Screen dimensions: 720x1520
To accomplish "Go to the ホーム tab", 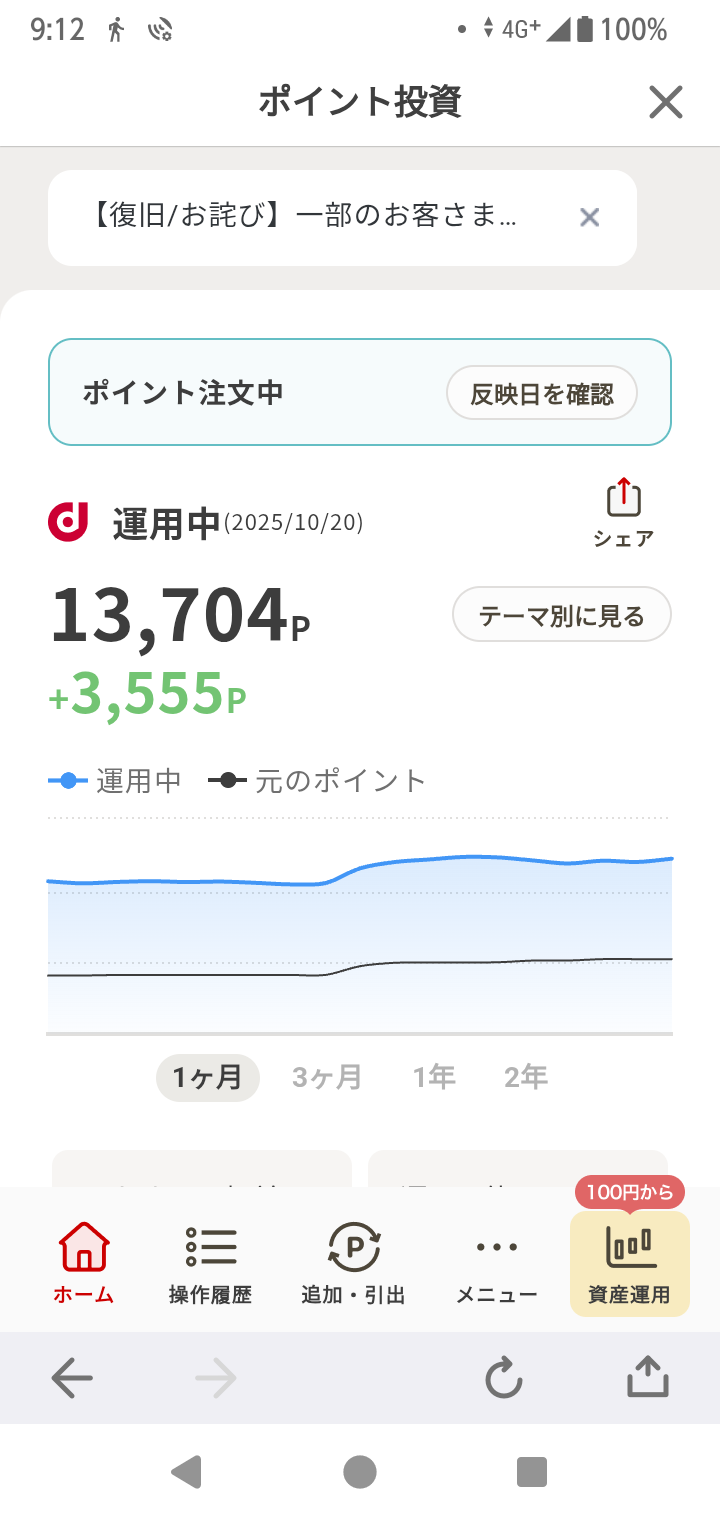I will (x=84, y=1263).
